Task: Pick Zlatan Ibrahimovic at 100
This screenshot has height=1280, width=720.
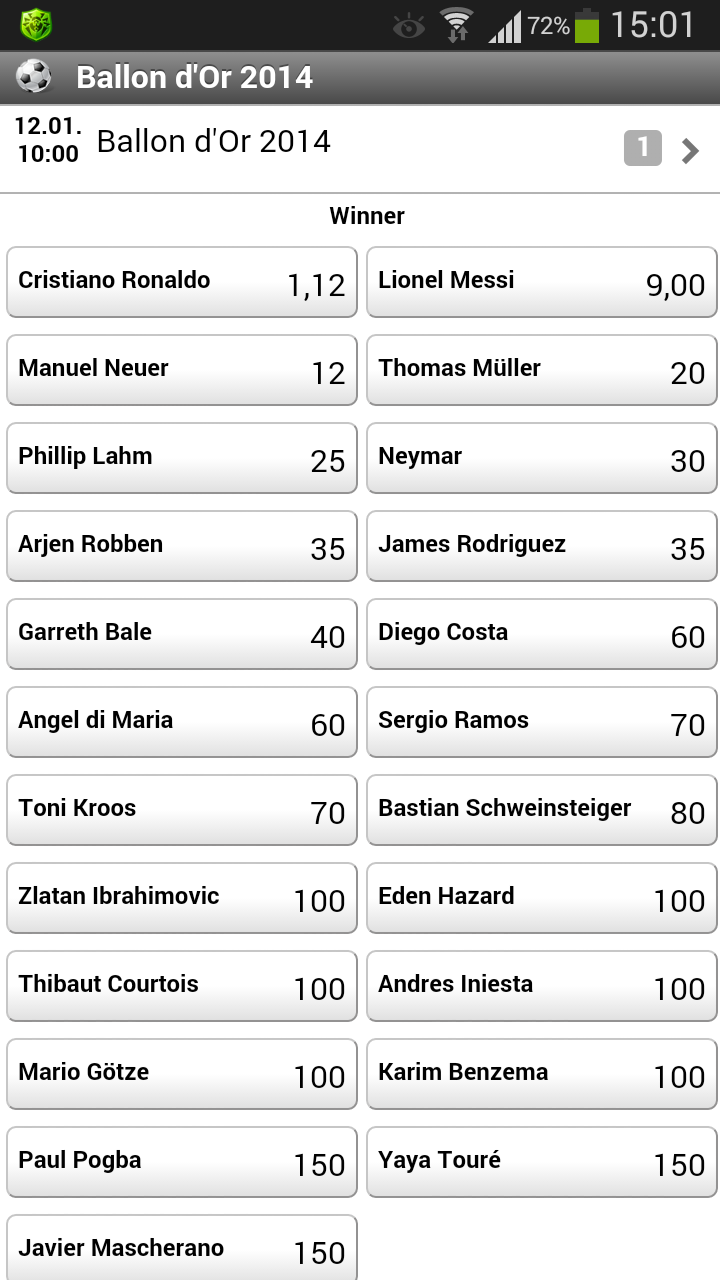Action: click(182, 899)
